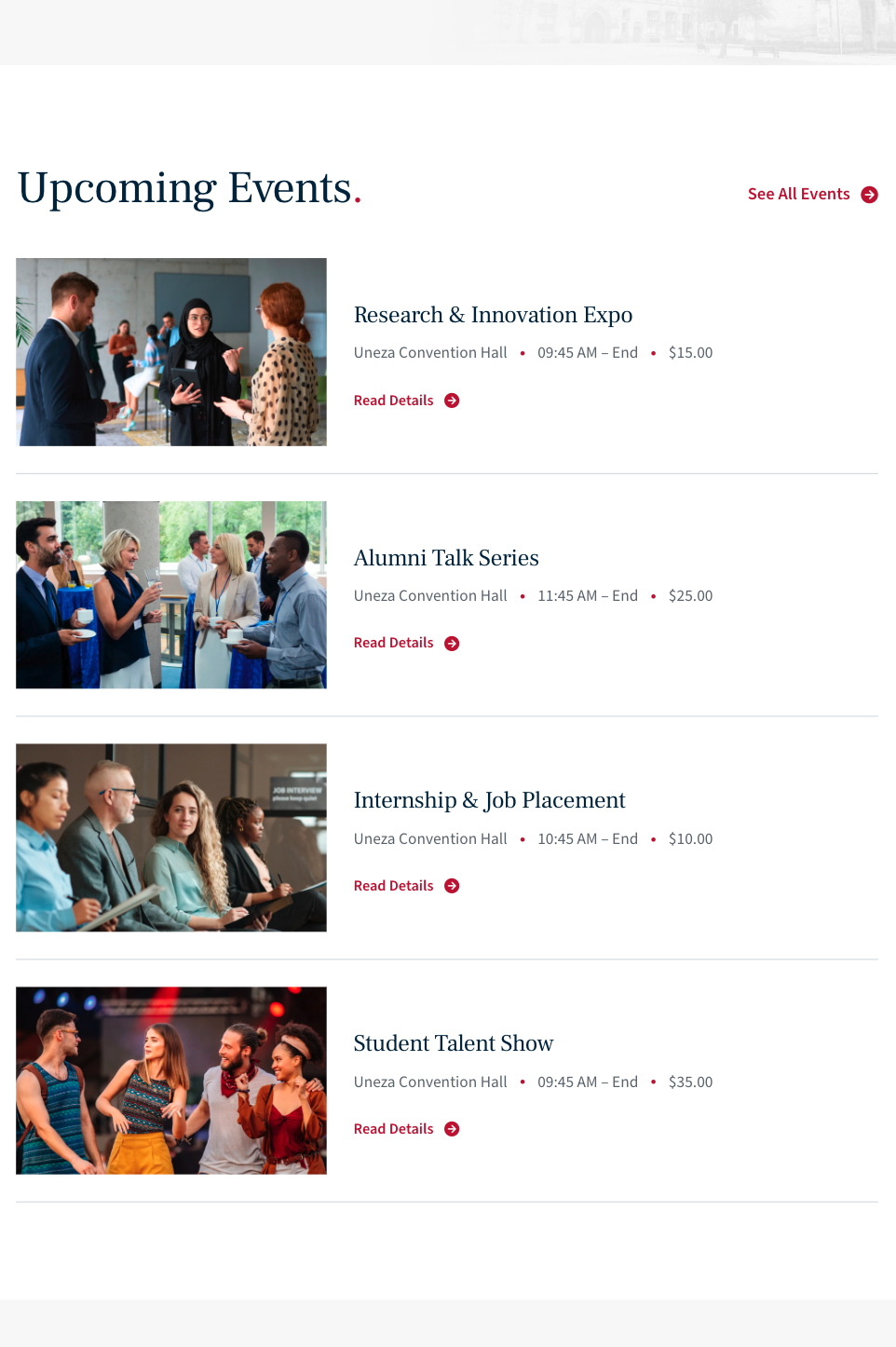896x1347 pixels.
Task: Open the Alumni Talk Series photo
Action: click(171, 595)
